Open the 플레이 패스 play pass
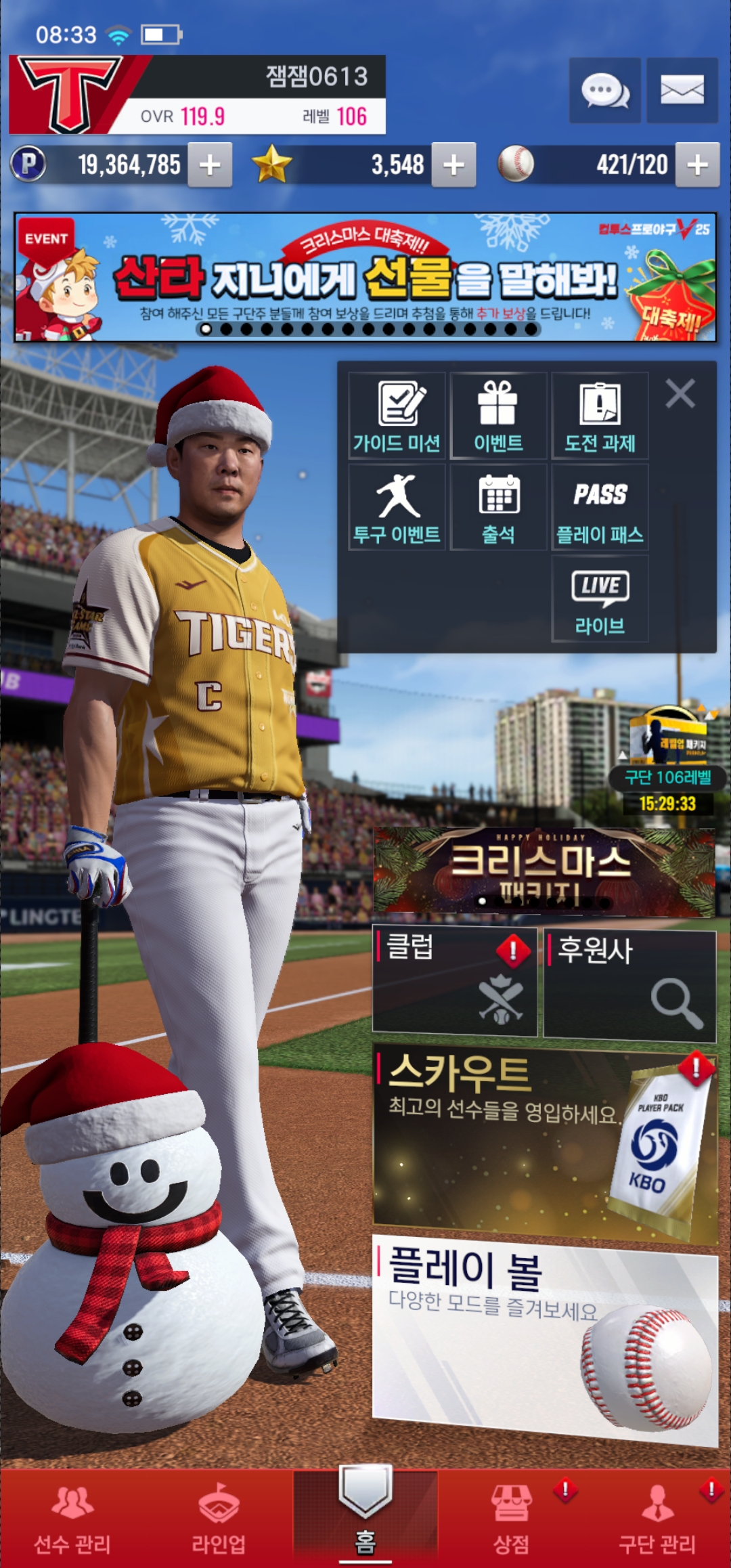This screenshot has height=1568, width=731. 600,507
